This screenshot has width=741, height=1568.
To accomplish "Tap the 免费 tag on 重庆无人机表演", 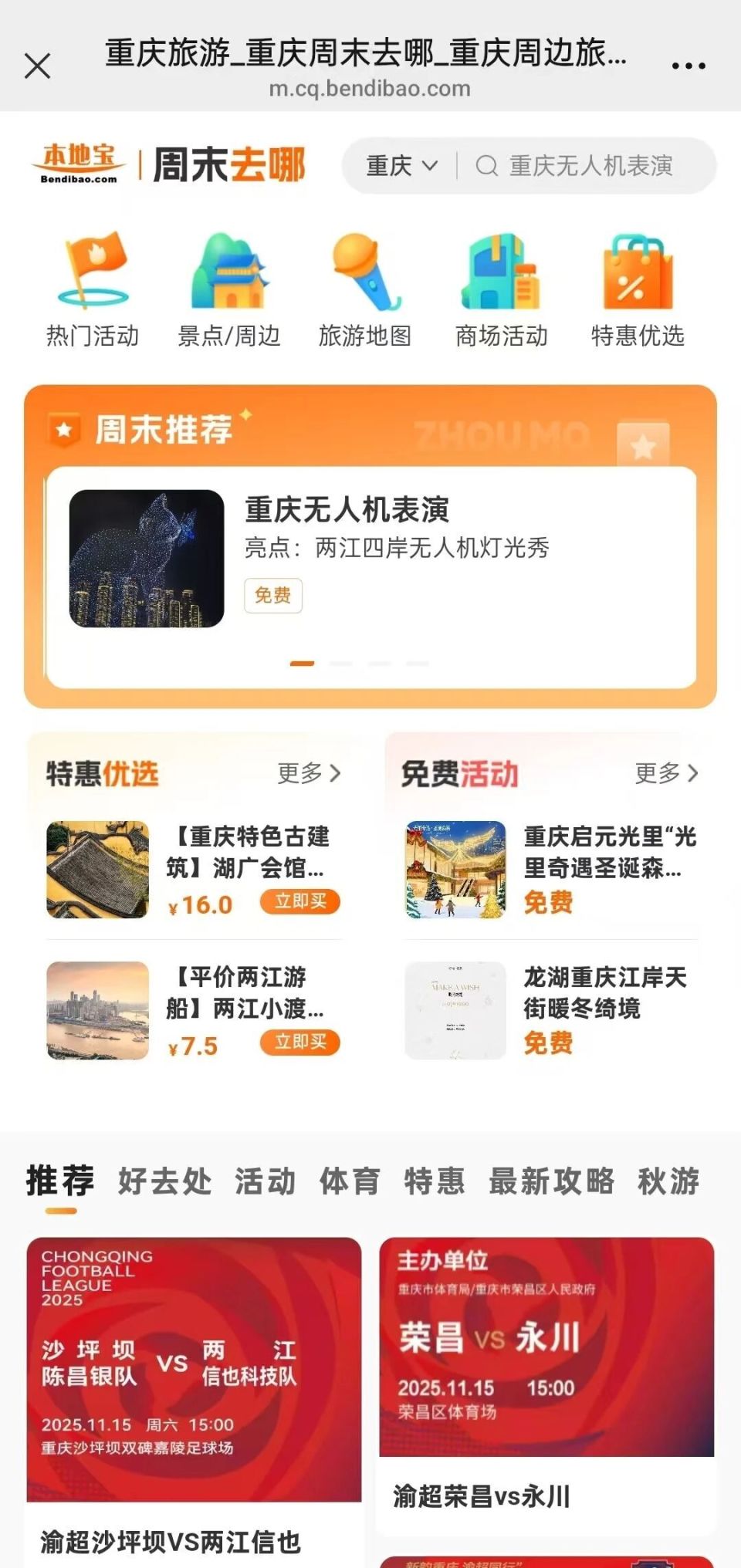I will coord(273,596).
